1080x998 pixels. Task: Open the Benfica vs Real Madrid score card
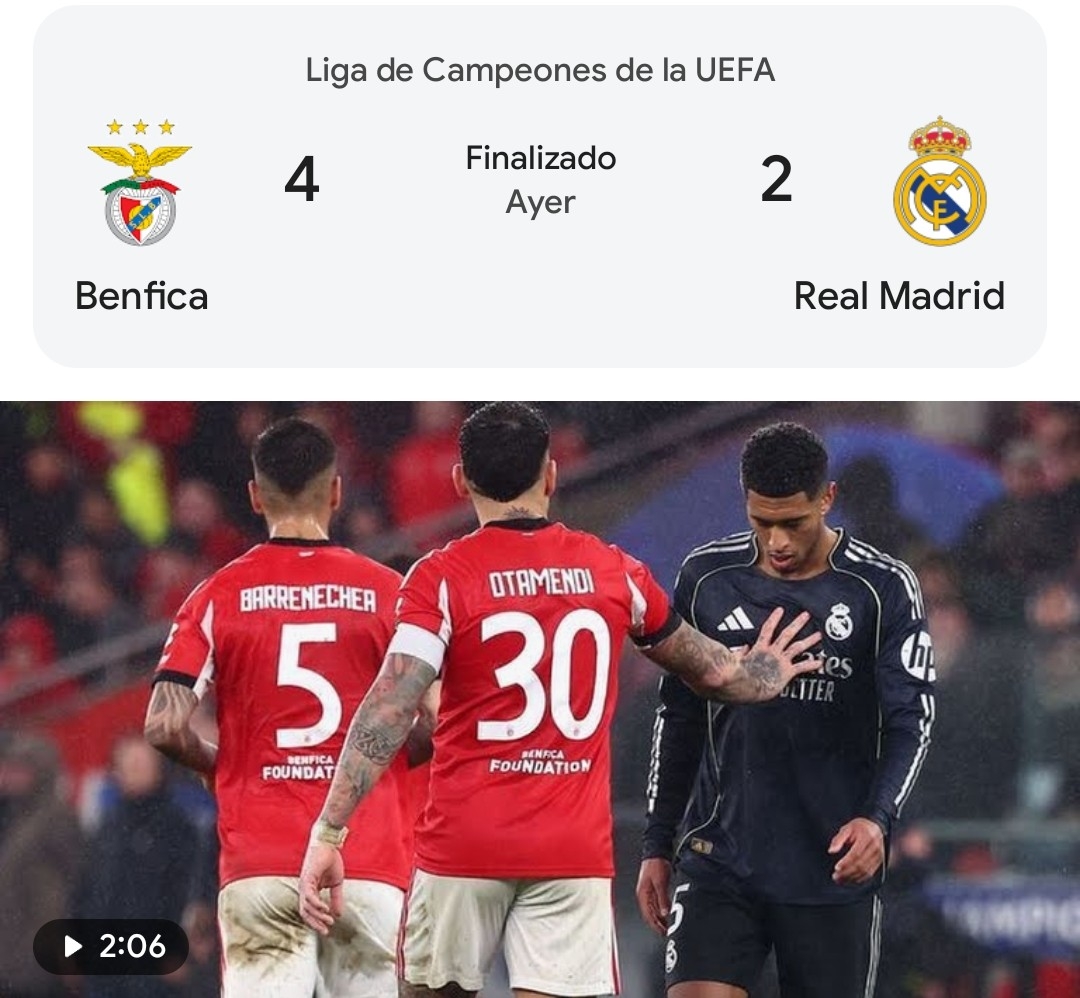540,186
